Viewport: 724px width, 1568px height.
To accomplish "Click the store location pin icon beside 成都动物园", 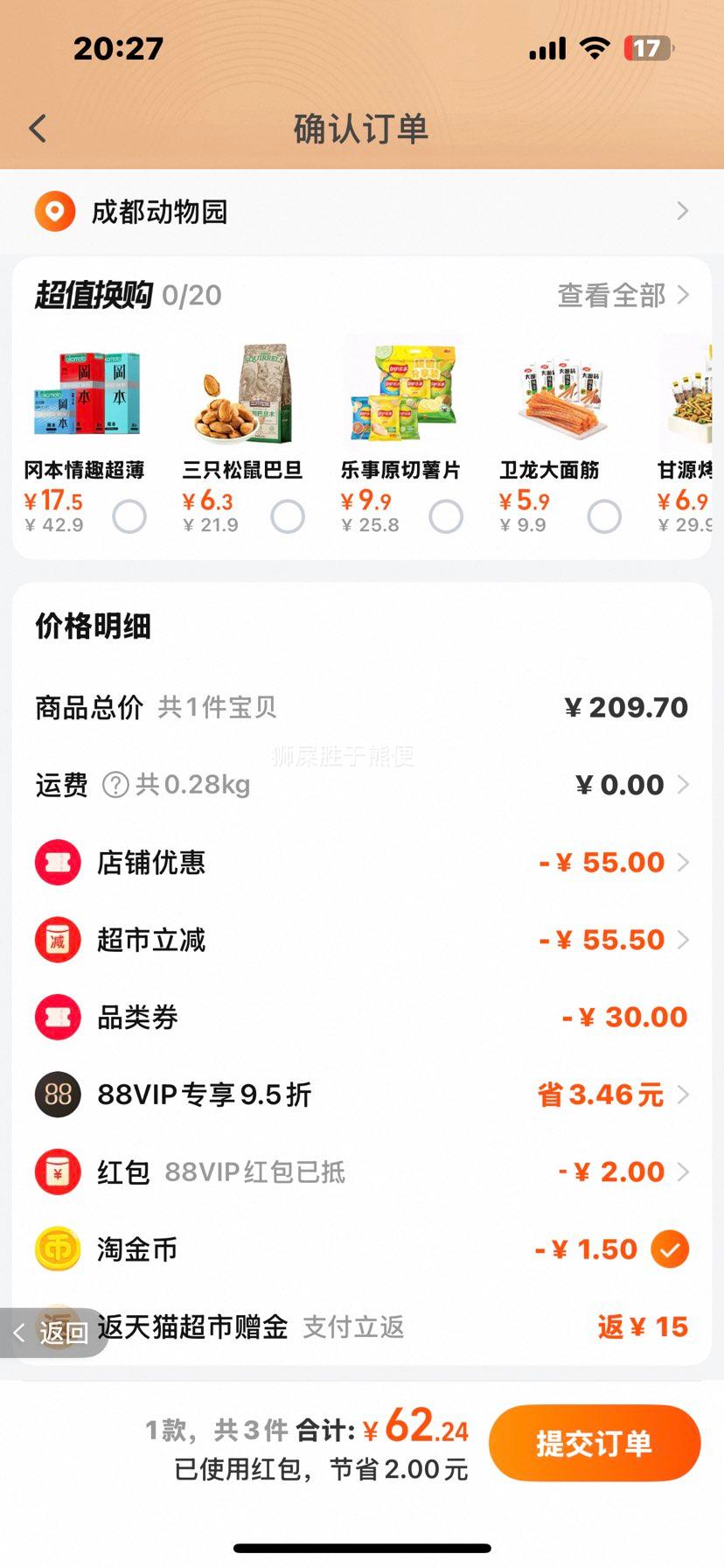I will 54,211.
